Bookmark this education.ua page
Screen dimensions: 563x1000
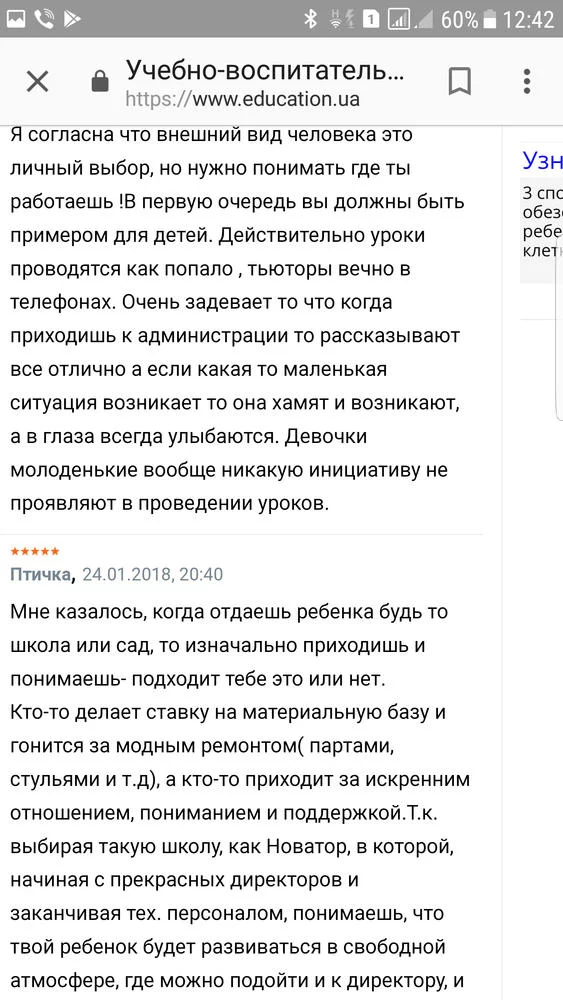[459, 82]
